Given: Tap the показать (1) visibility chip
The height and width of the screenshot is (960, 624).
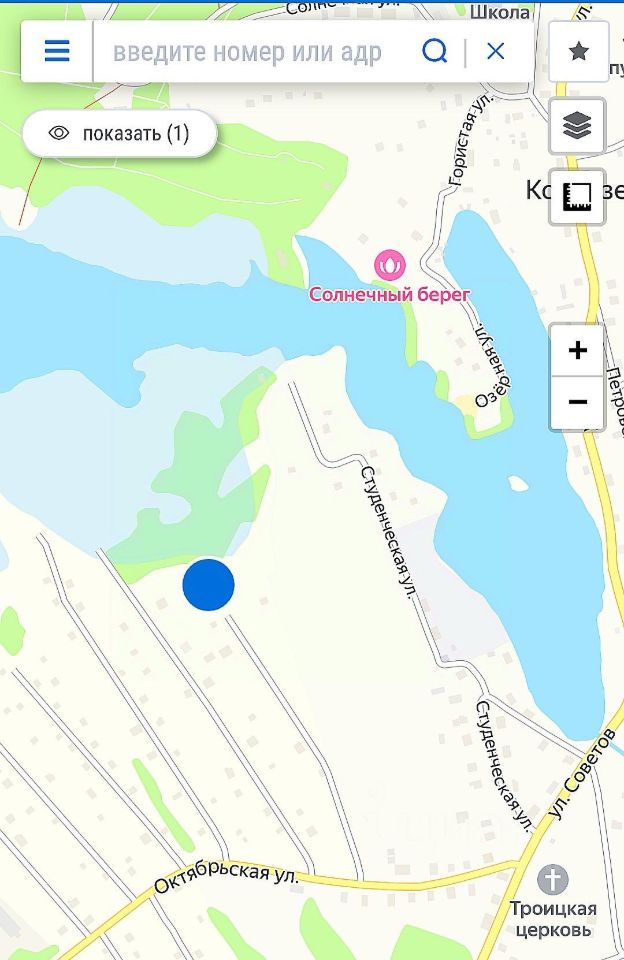Looking at the screenshot, I should click(x=119, y=133).
